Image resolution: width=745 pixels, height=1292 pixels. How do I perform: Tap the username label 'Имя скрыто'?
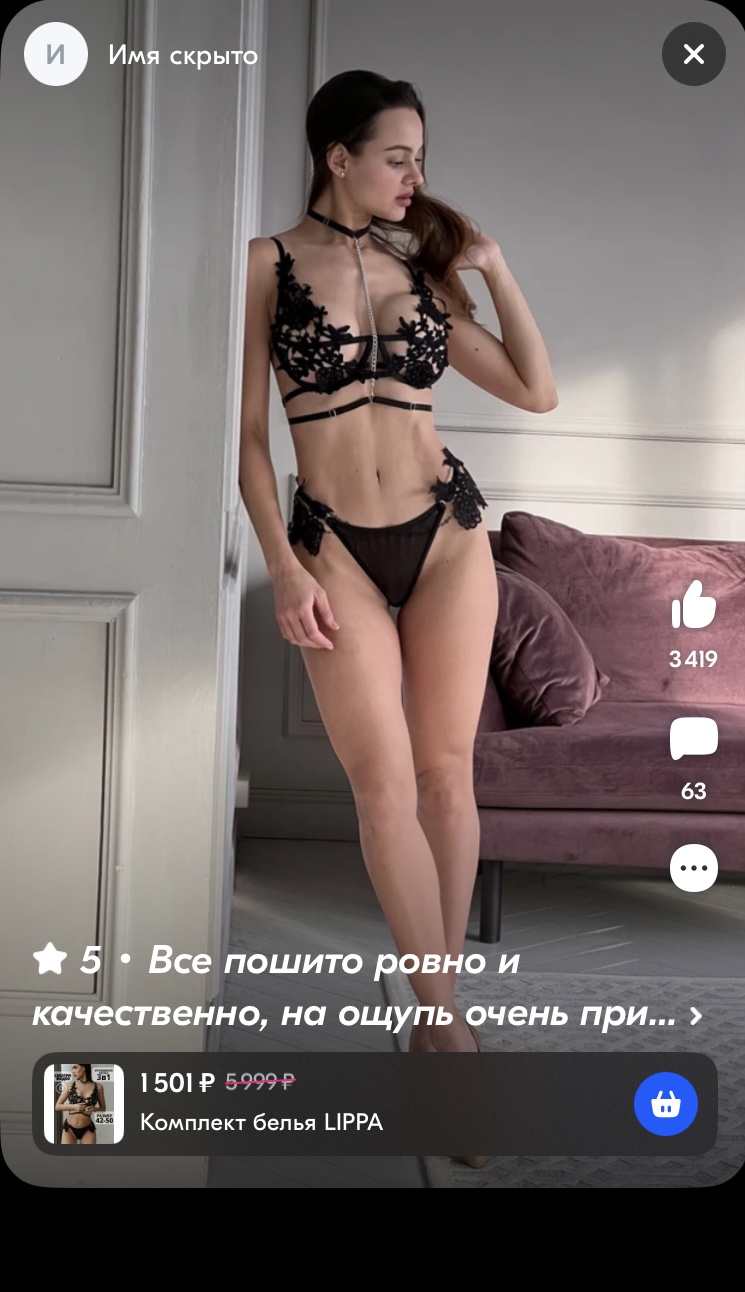click(182, 56)
